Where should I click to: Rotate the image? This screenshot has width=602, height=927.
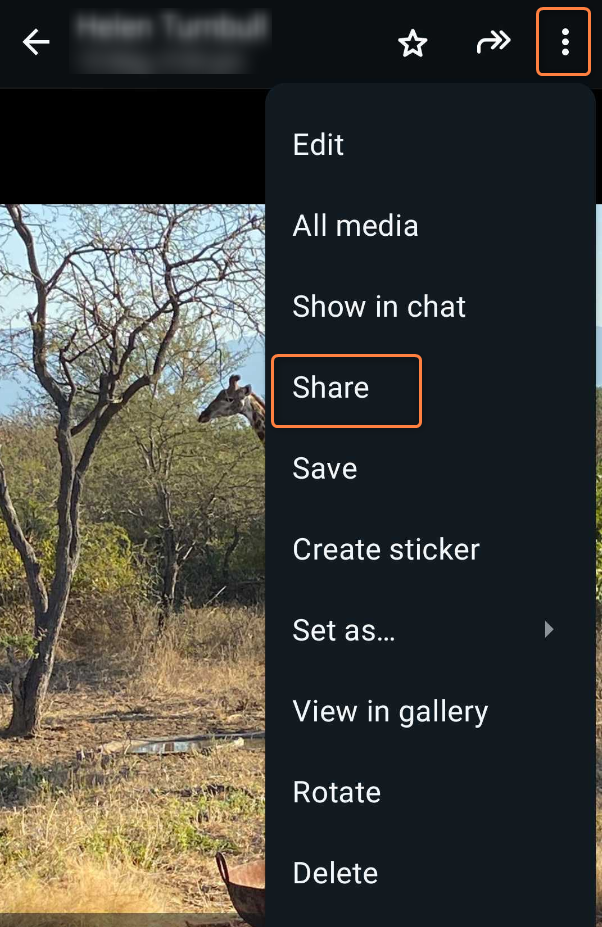tap(337, 793)
